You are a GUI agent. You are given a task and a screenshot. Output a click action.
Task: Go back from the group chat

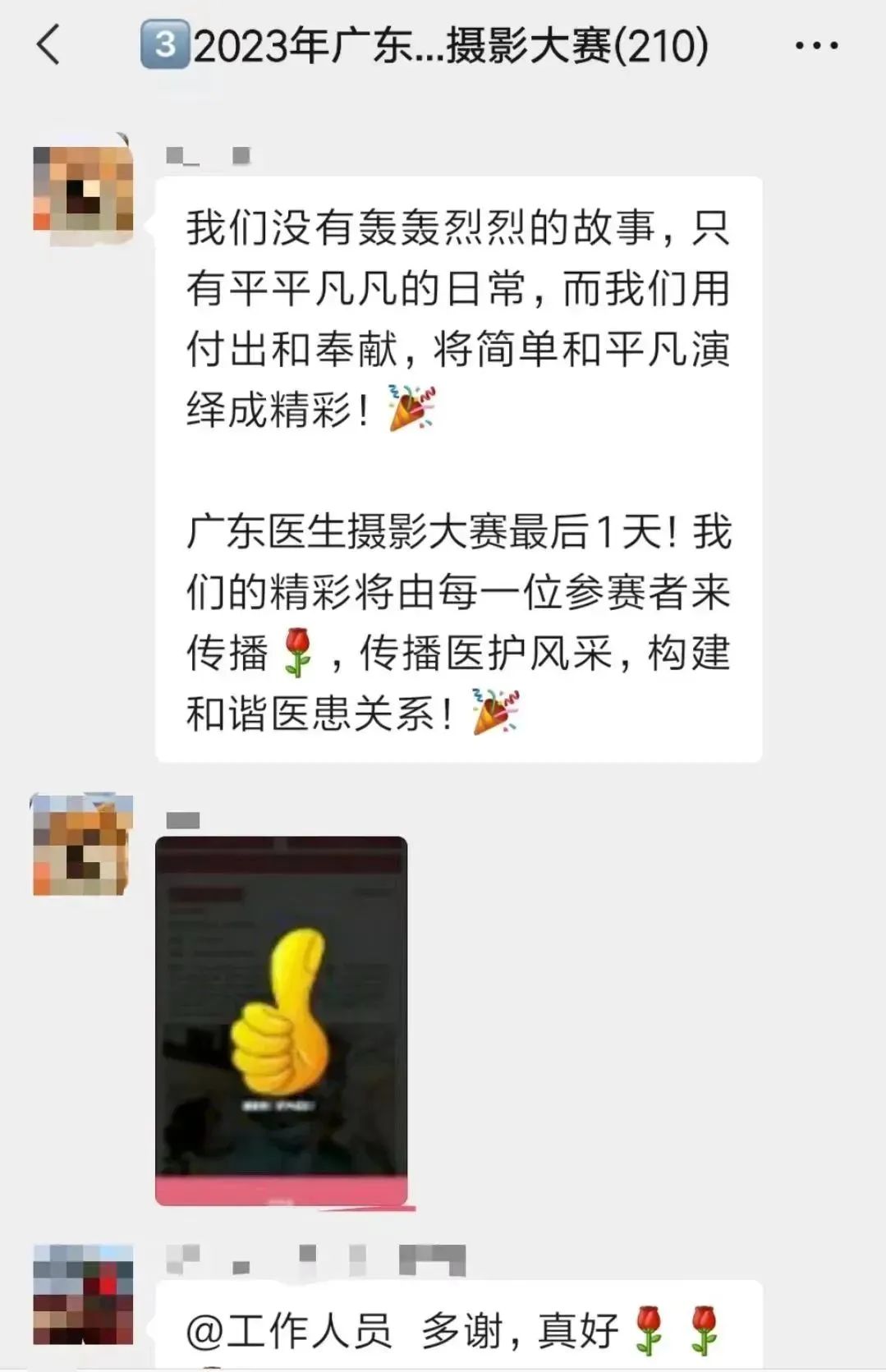[49, 45]
